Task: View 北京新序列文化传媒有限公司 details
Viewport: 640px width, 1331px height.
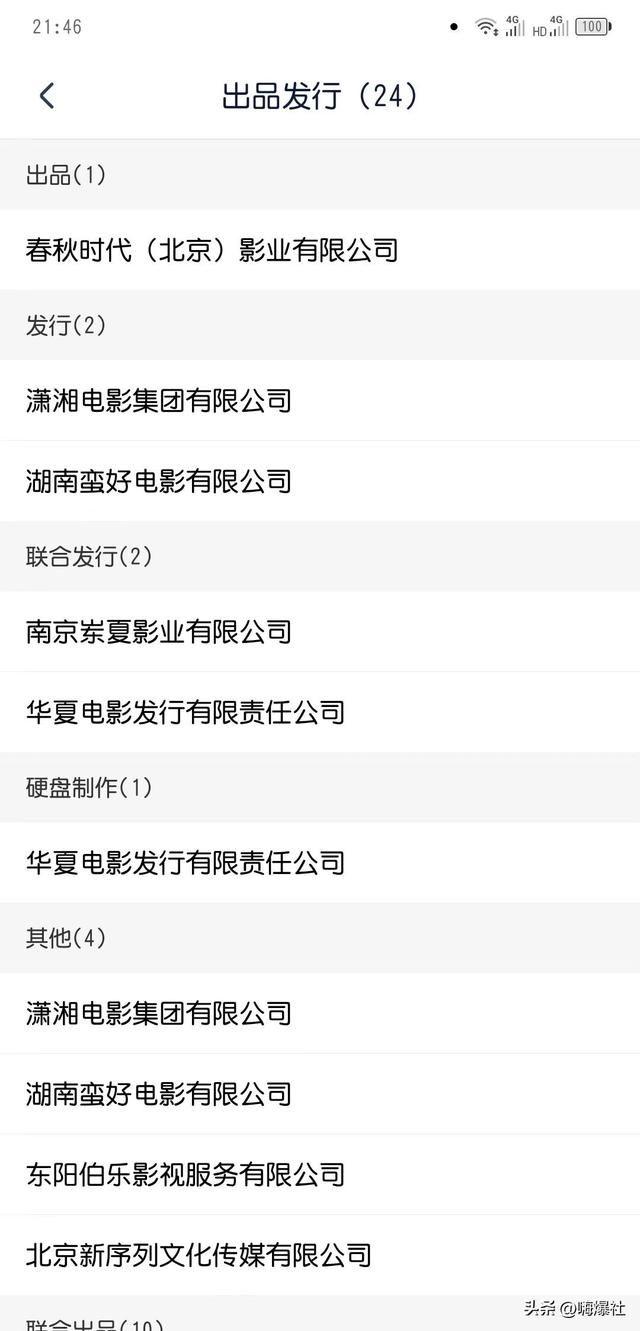Action: (320, 1255)
